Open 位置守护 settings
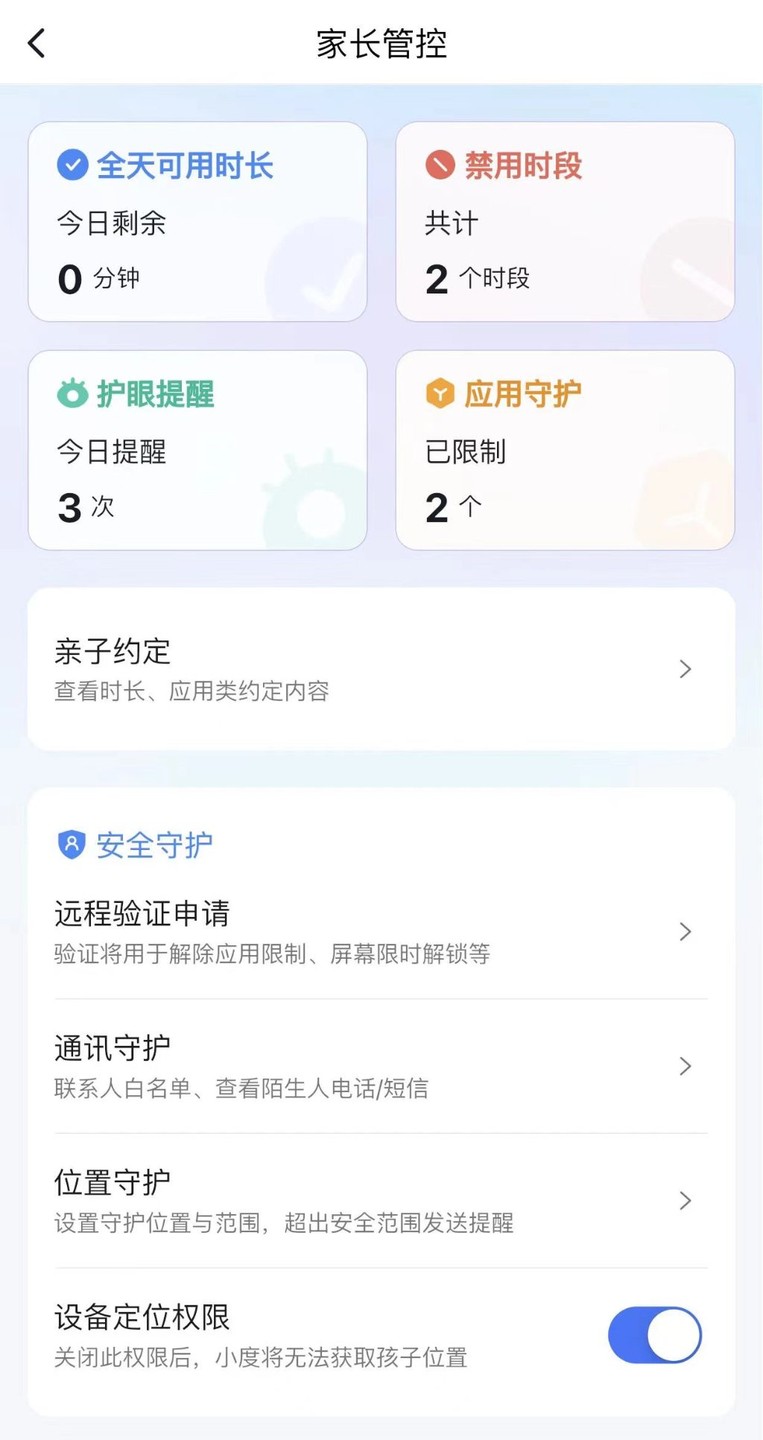This screenshot has width=763, height=1440. 381,1200
